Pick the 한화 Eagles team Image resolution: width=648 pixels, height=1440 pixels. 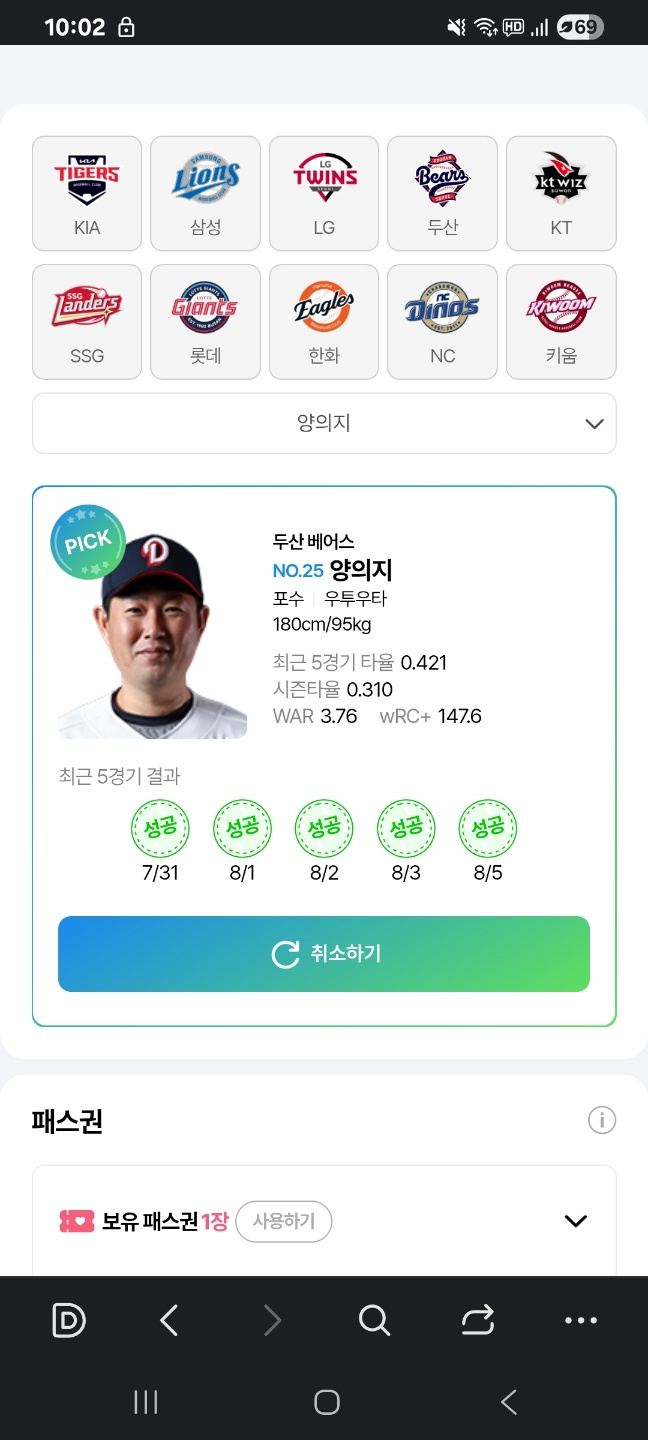[x=324, y=321]
